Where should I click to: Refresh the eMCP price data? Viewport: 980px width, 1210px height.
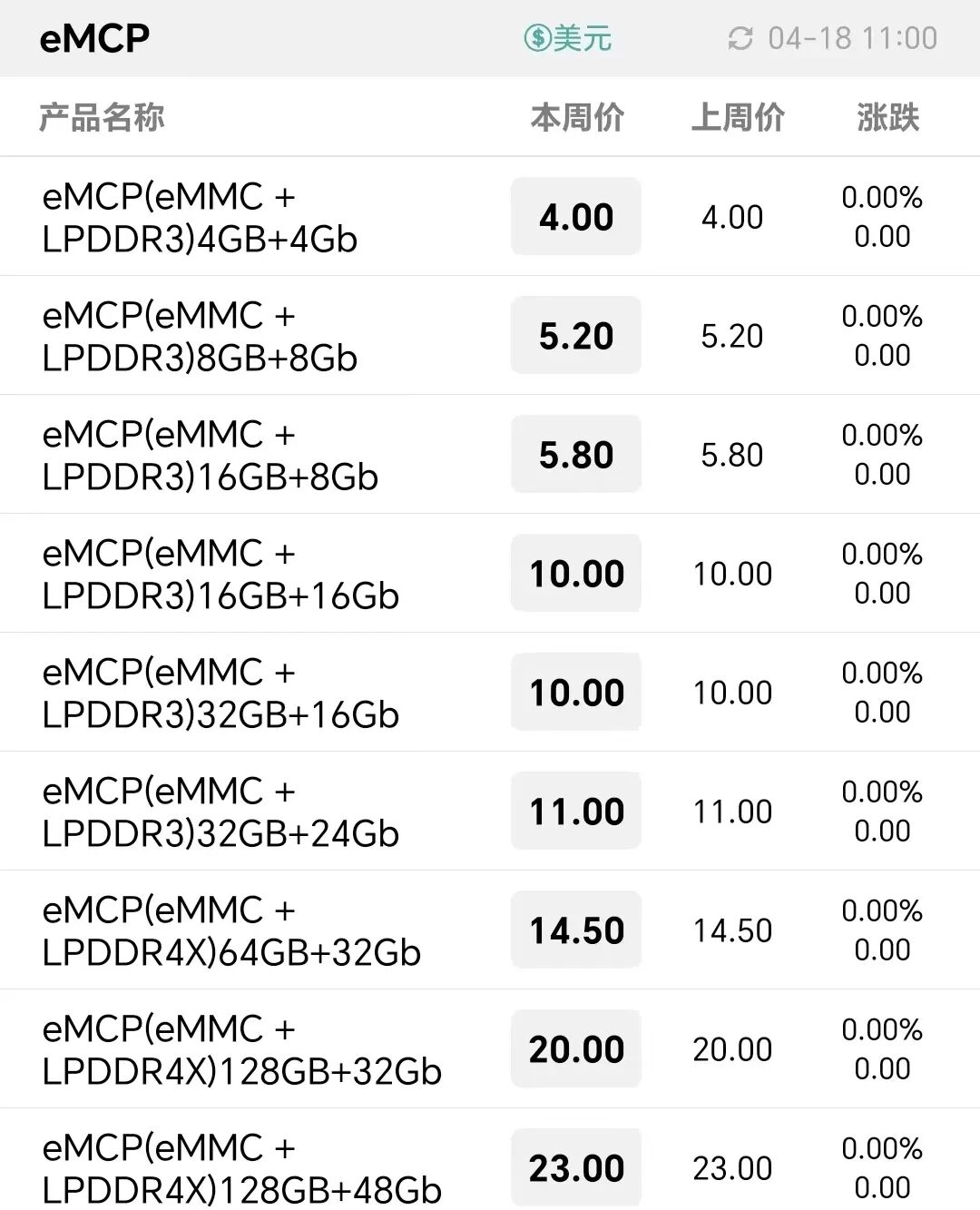[x=740, y=38]
